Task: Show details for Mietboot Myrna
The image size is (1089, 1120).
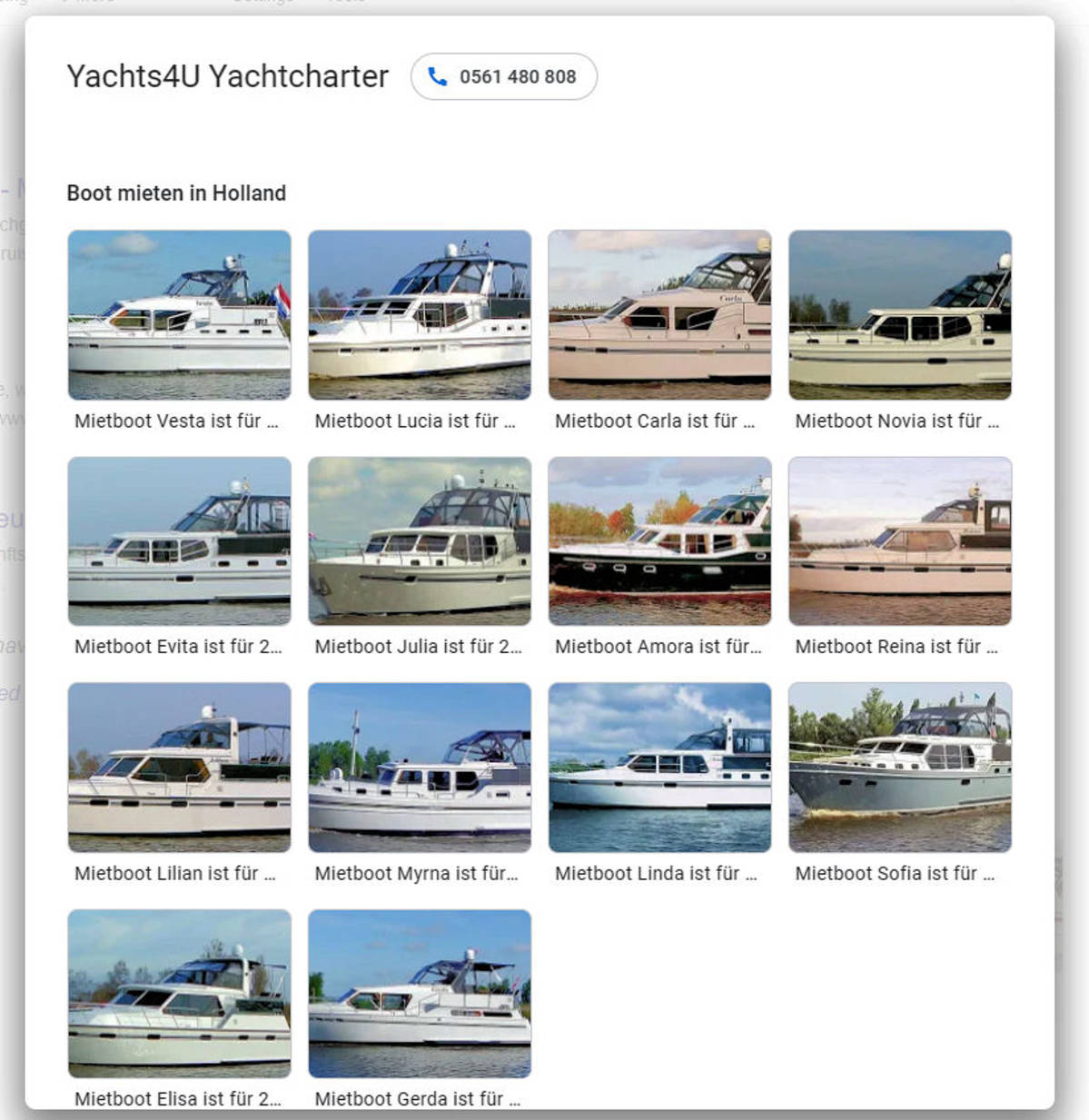Action: pos(420,768)
